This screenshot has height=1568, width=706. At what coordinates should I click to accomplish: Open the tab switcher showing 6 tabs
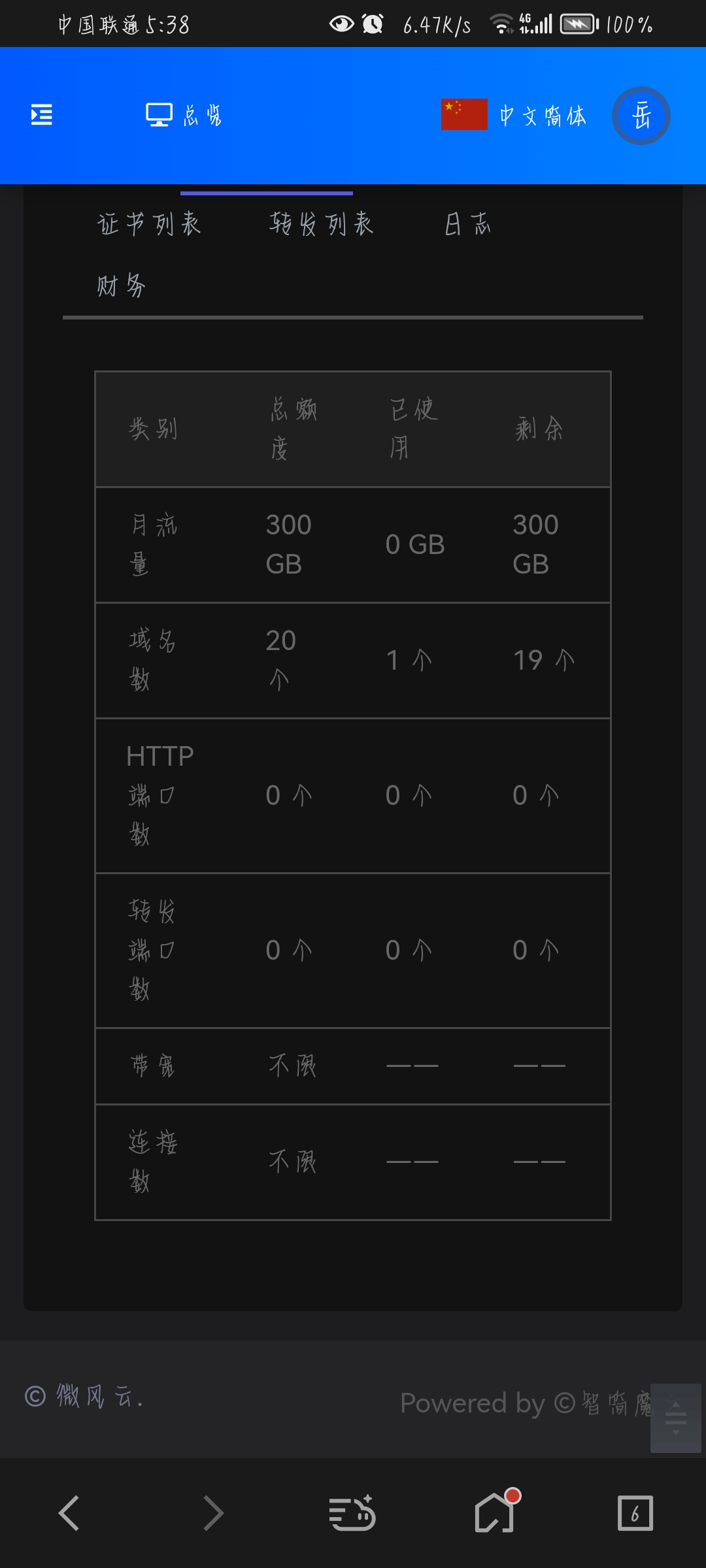[635, 1514]
